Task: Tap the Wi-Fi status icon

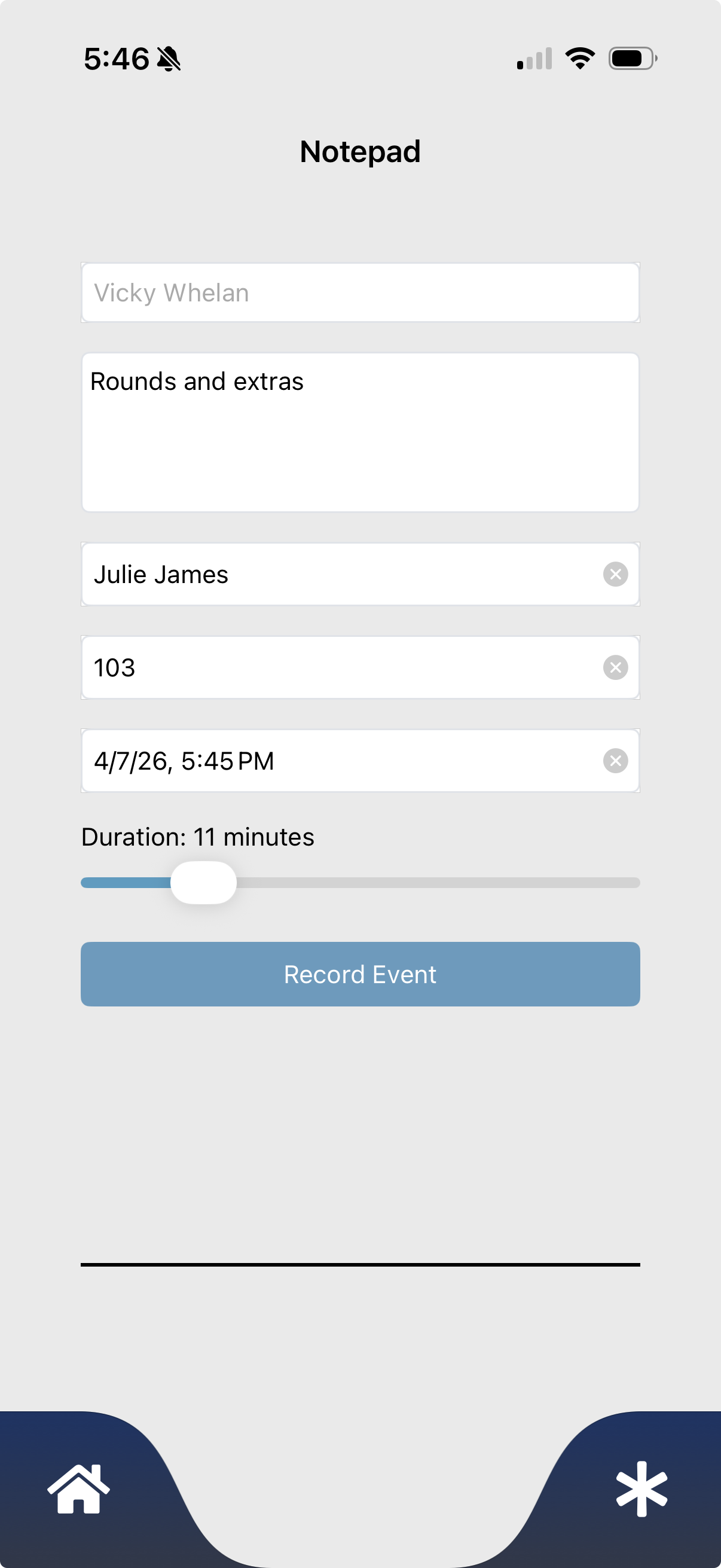Action: (x=580, y=58)
